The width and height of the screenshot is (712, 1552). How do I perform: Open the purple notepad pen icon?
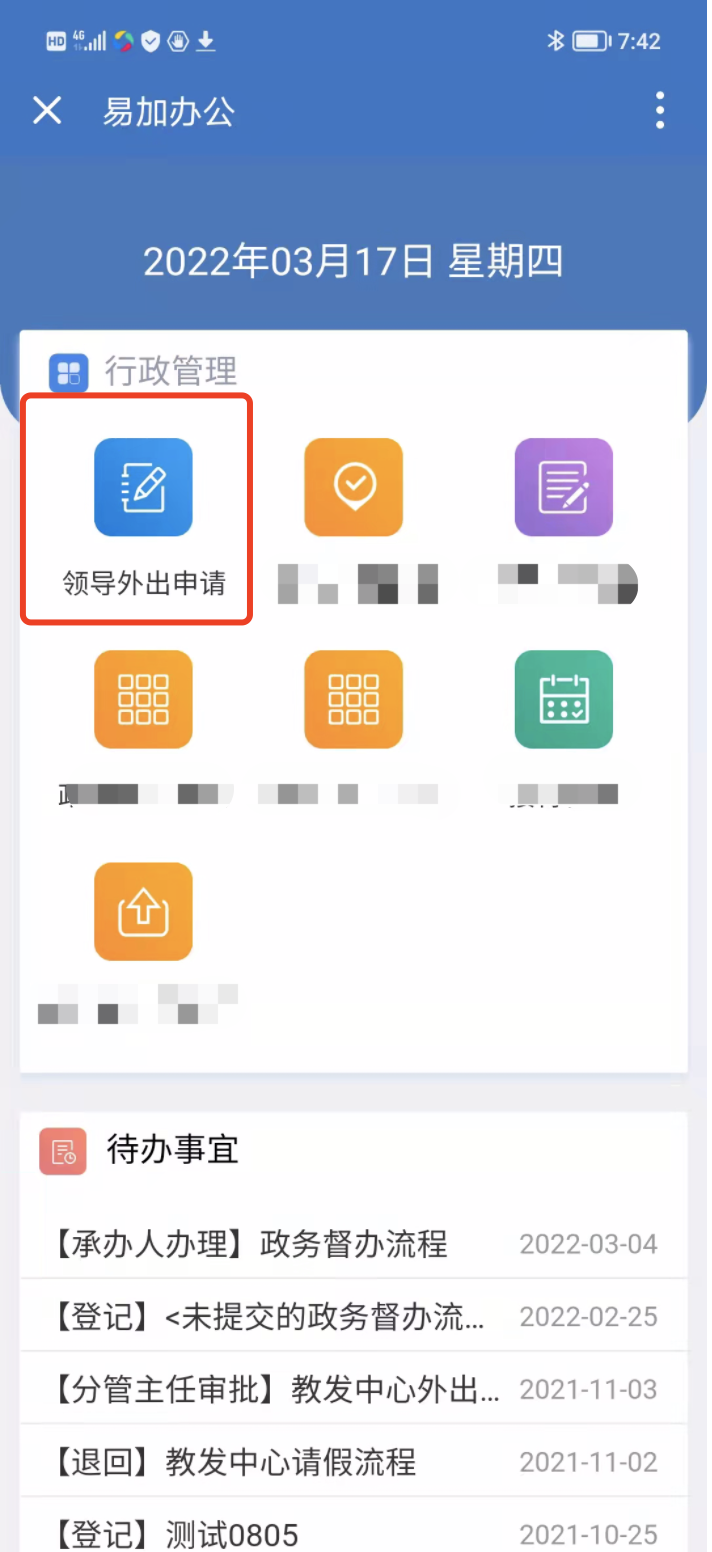(563, 488)
